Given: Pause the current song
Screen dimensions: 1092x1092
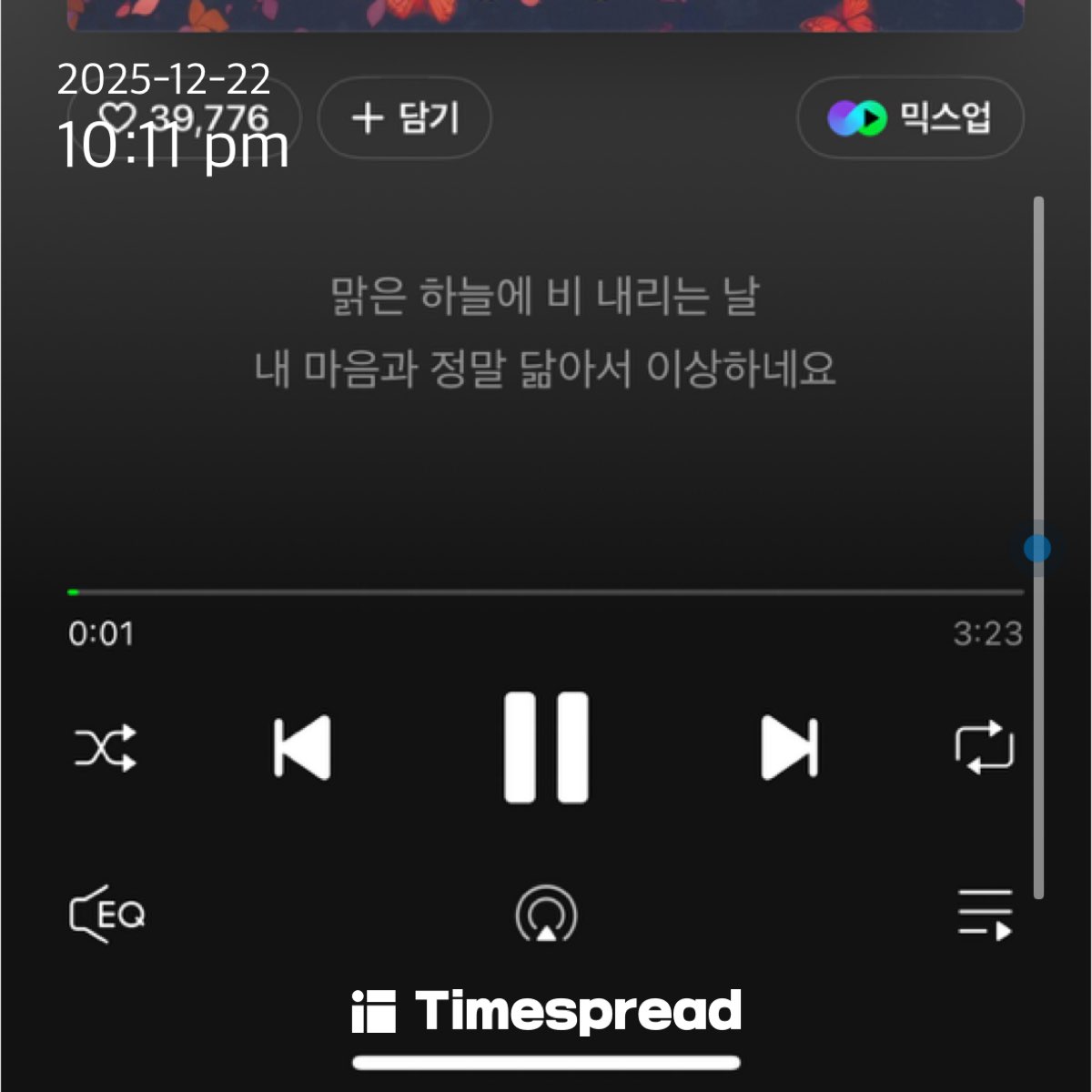Looking at the screenshot, I should 546,748.
